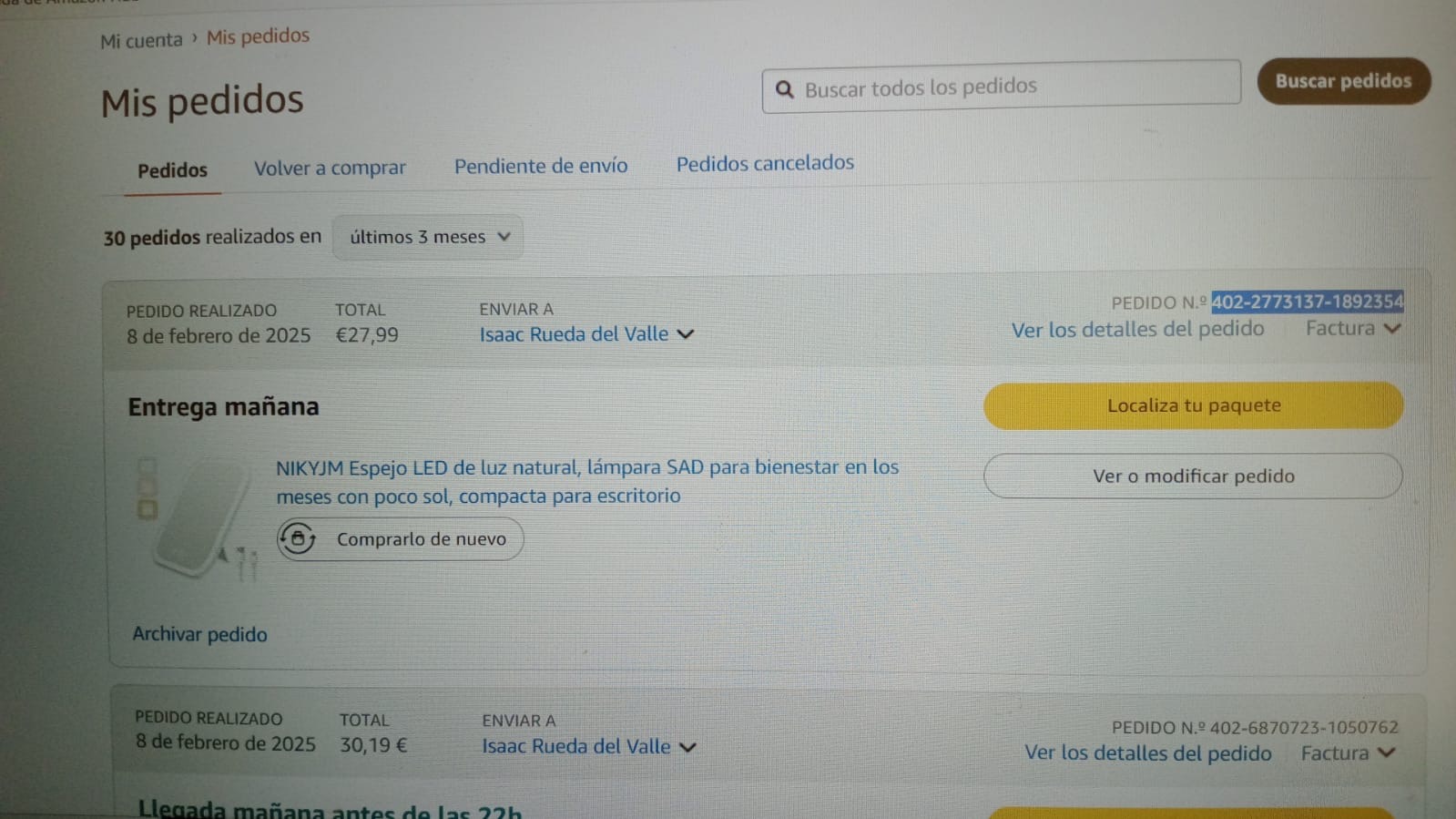Screen dimensions: 1456x819
Task: Switch to the Pendiente de envío tab
Action: 541,166
